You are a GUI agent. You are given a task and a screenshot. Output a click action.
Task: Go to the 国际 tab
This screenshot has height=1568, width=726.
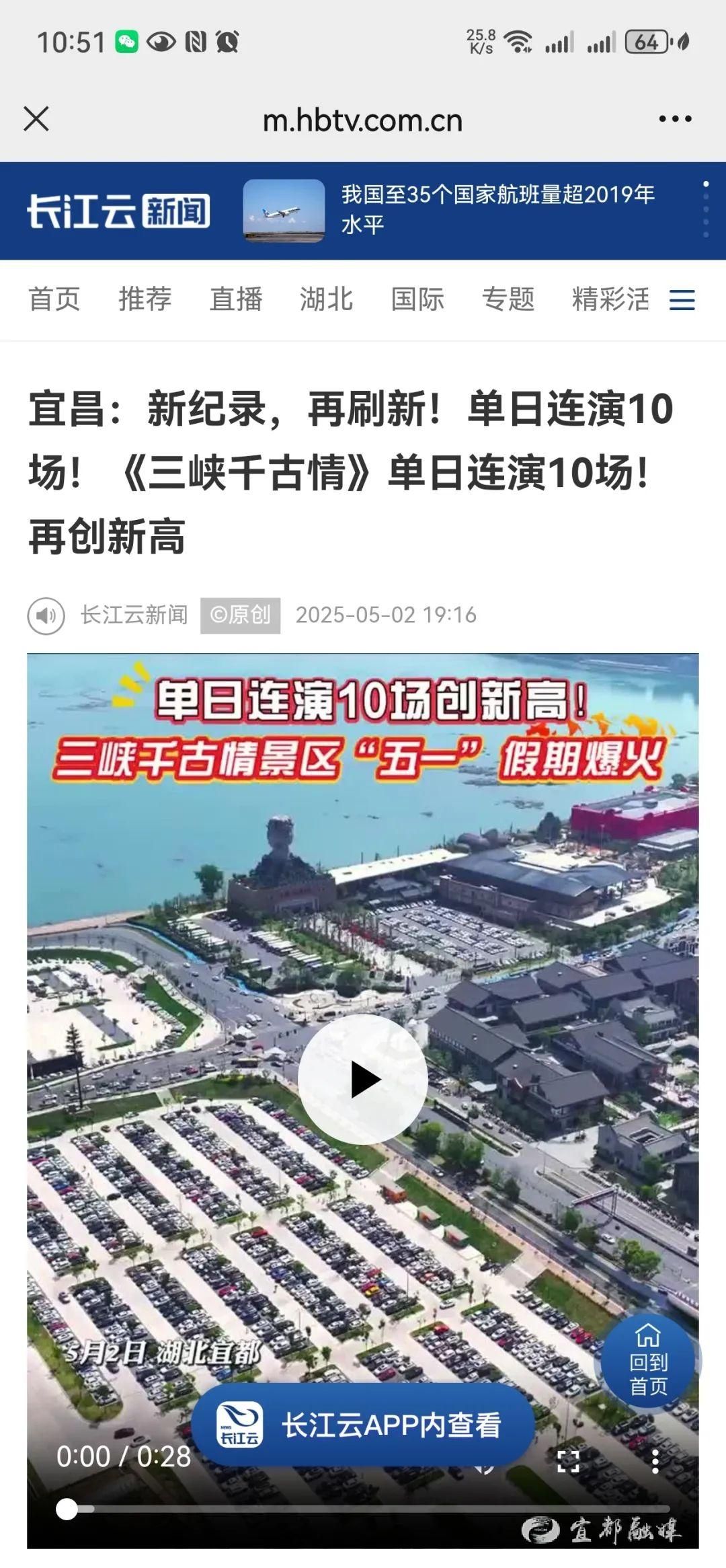(417, 299)
